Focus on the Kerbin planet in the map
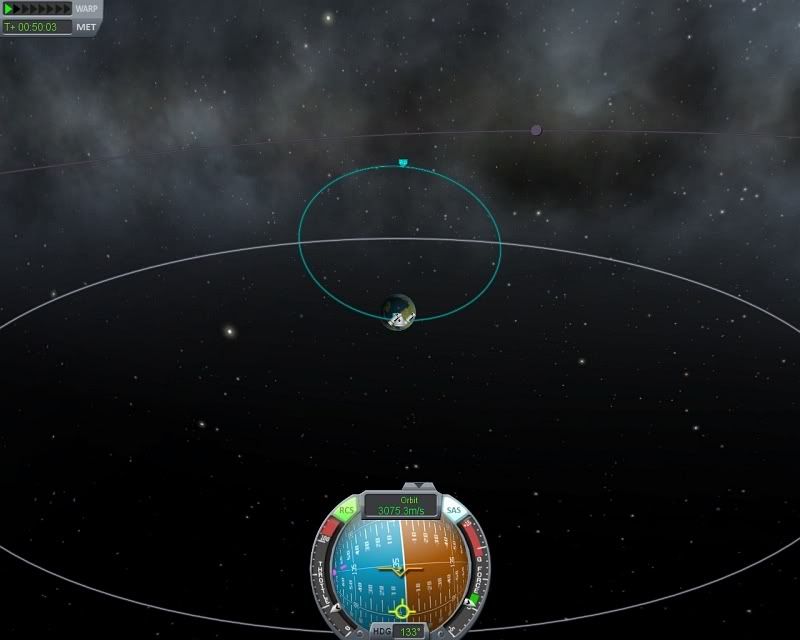The width and height of the screenshot is (800, 640). 399,311
